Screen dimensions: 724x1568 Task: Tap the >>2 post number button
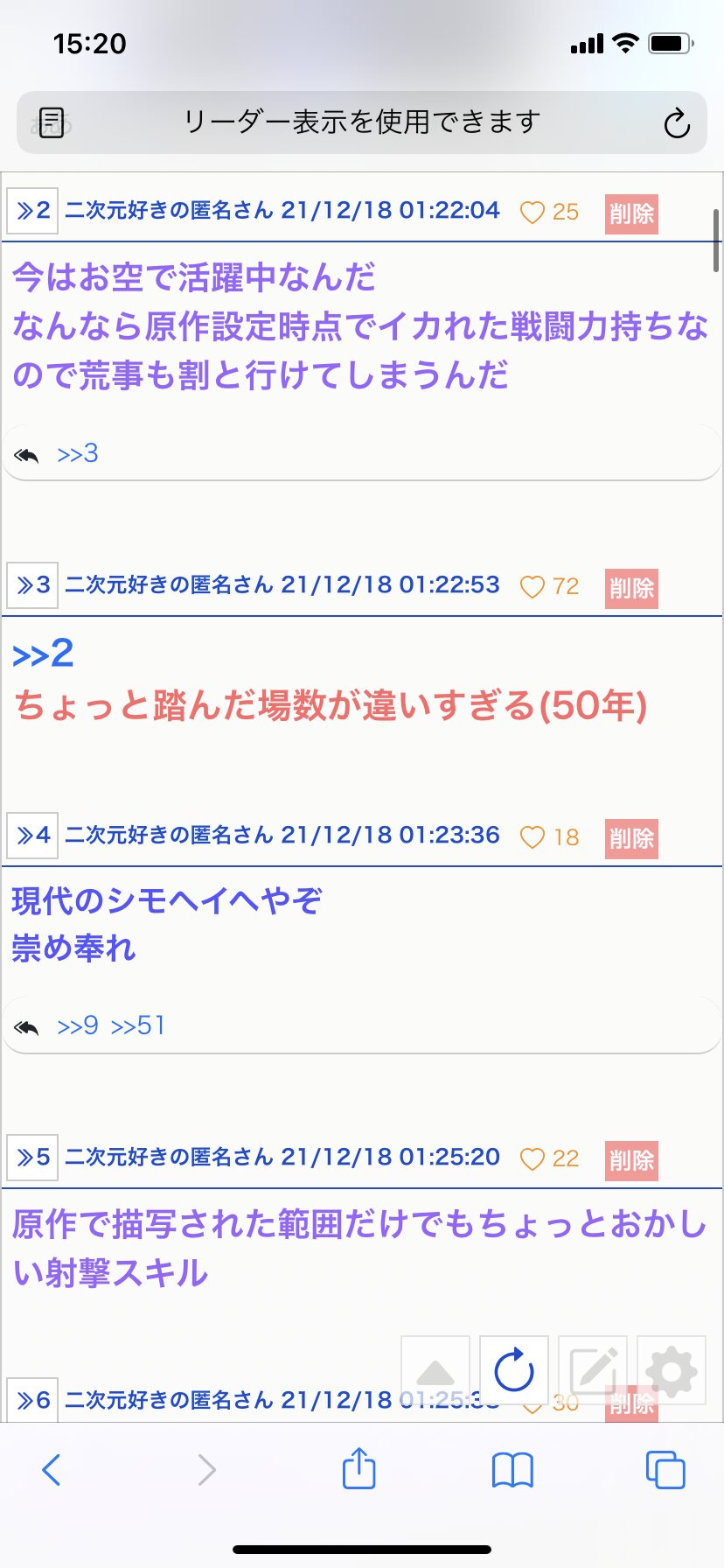tap(32, 211)
